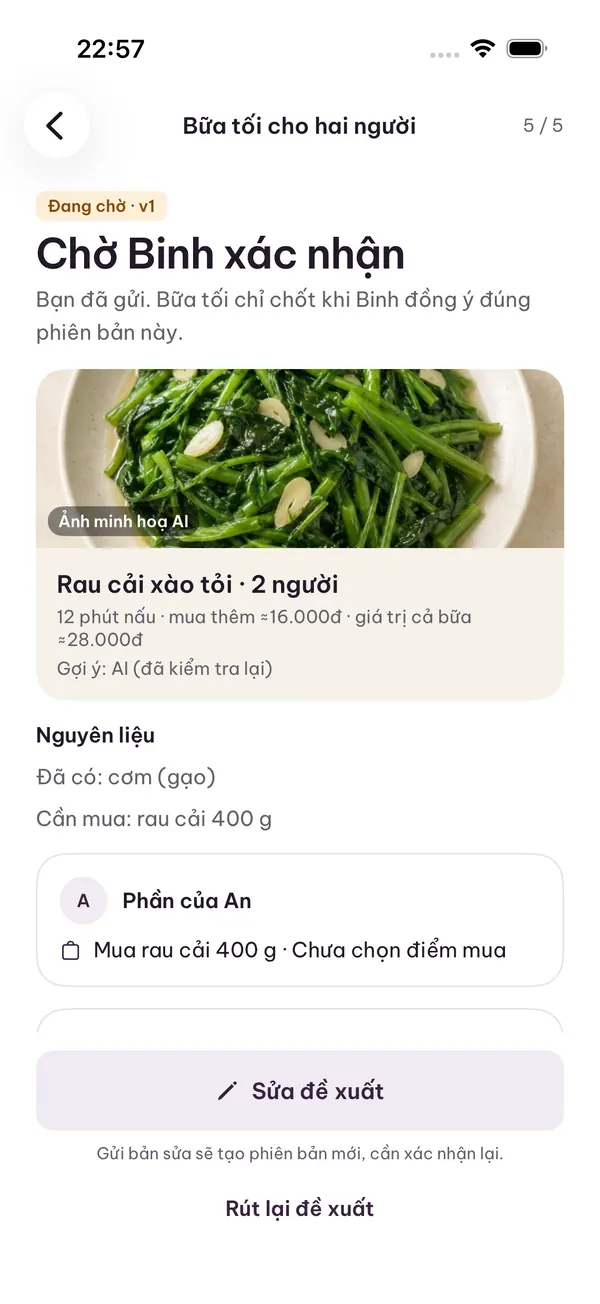Withdraw the proposal via Rút lại đề xuất
Viewport: 600px width, 1304px height.
pyautogui.click(x=300, y=1208)
